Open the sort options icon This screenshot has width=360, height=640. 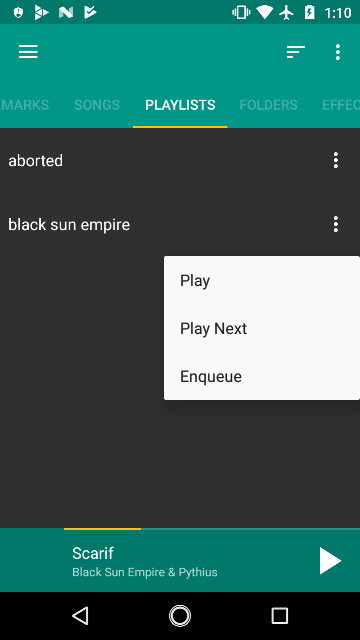tap(296, 52)
